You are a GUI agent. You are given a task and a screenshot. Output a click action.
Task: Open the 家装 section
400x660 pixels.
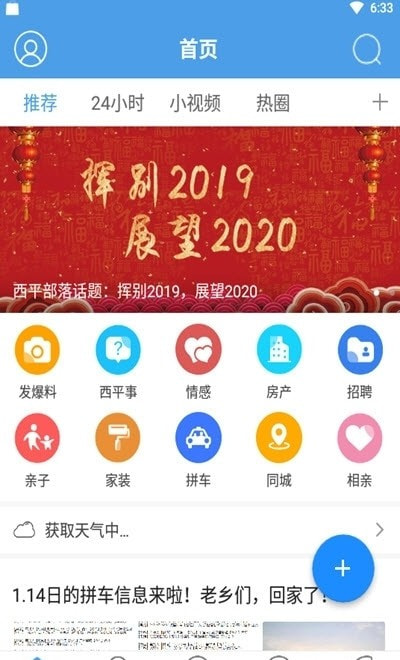tap(118, 450)
